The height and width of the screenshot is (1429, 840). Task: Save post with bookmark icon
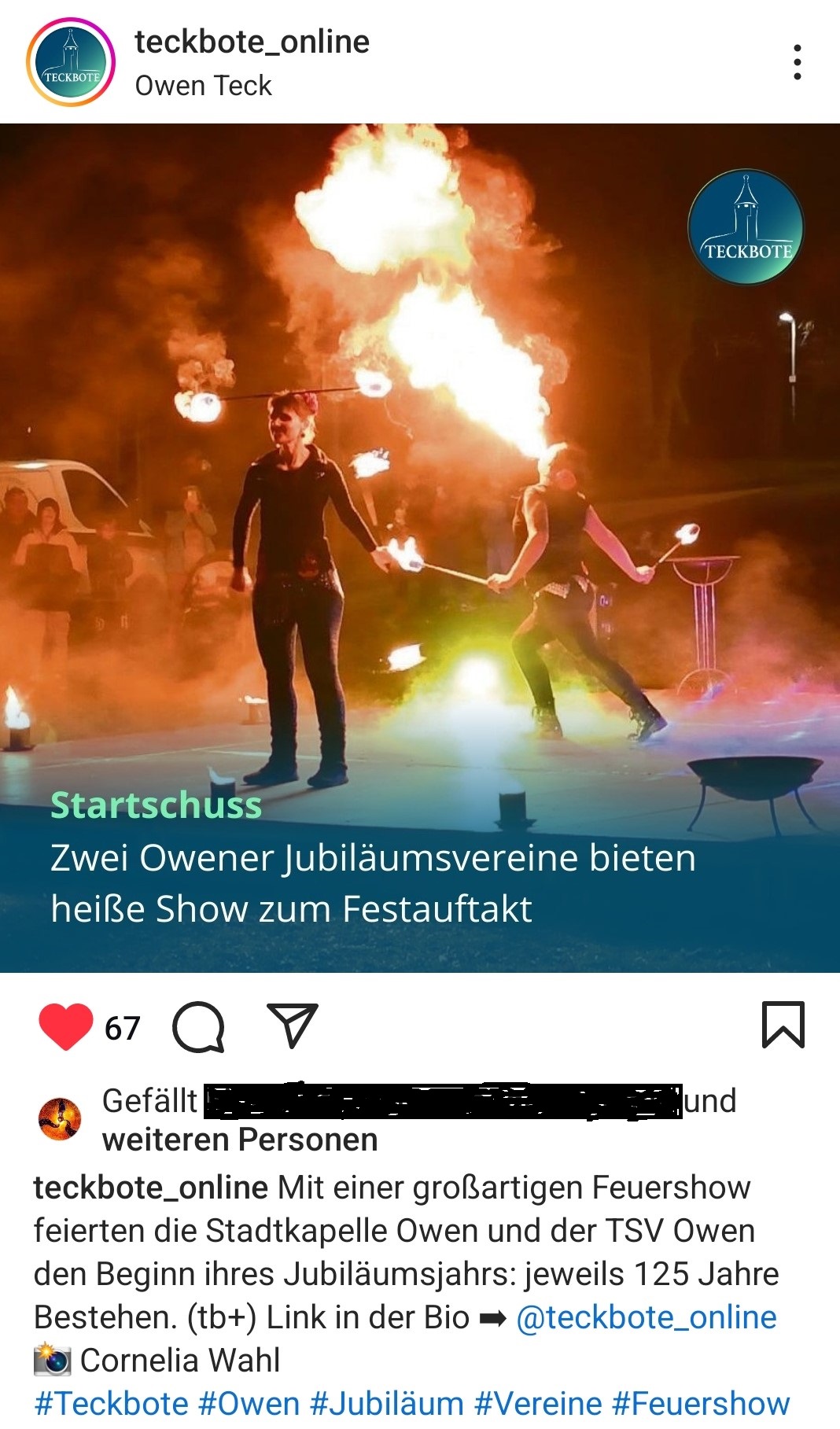pos(783,1025)
